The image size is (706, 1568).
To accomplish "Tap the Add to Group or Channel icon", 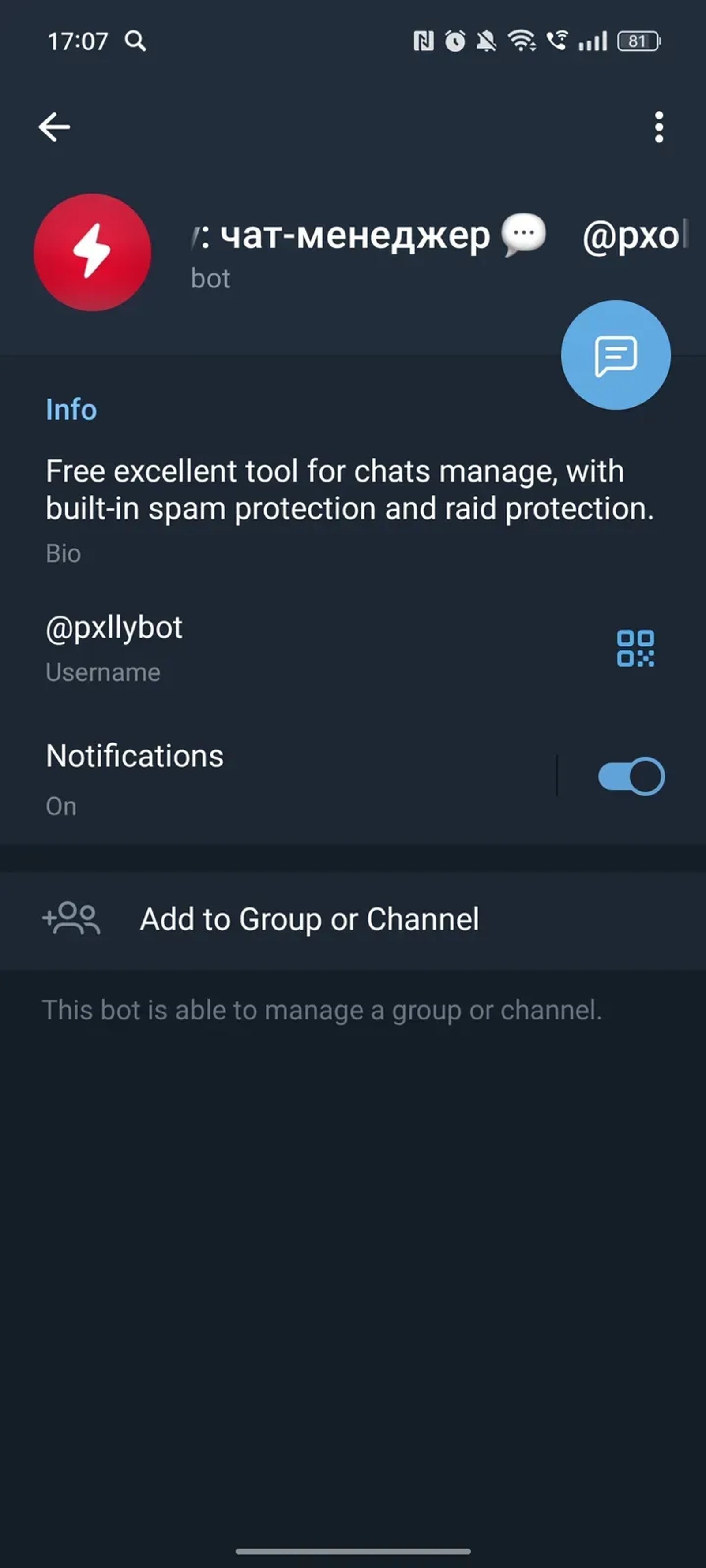I will point(71,919).
